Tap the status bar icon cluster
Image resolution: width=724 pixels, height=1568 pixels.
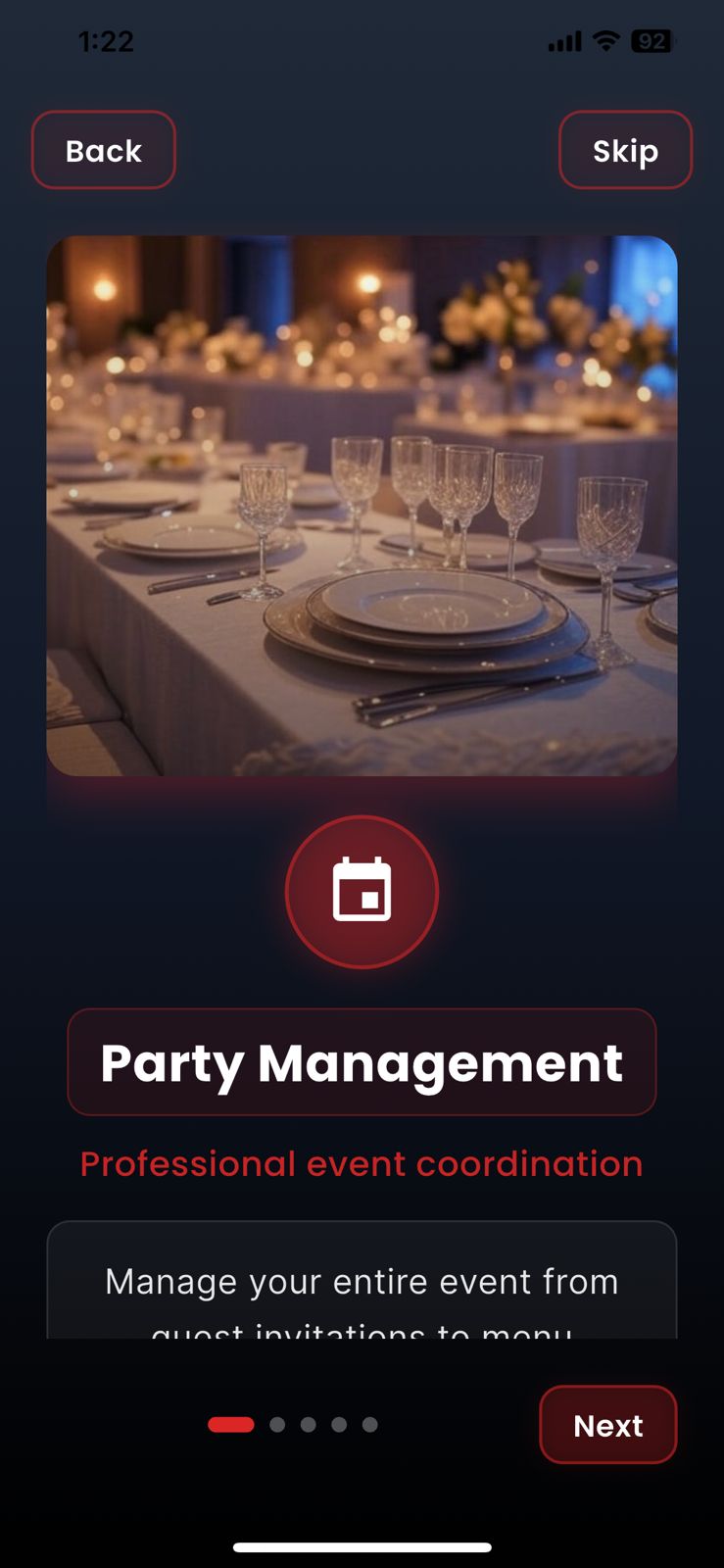click(x=607, y=40)
